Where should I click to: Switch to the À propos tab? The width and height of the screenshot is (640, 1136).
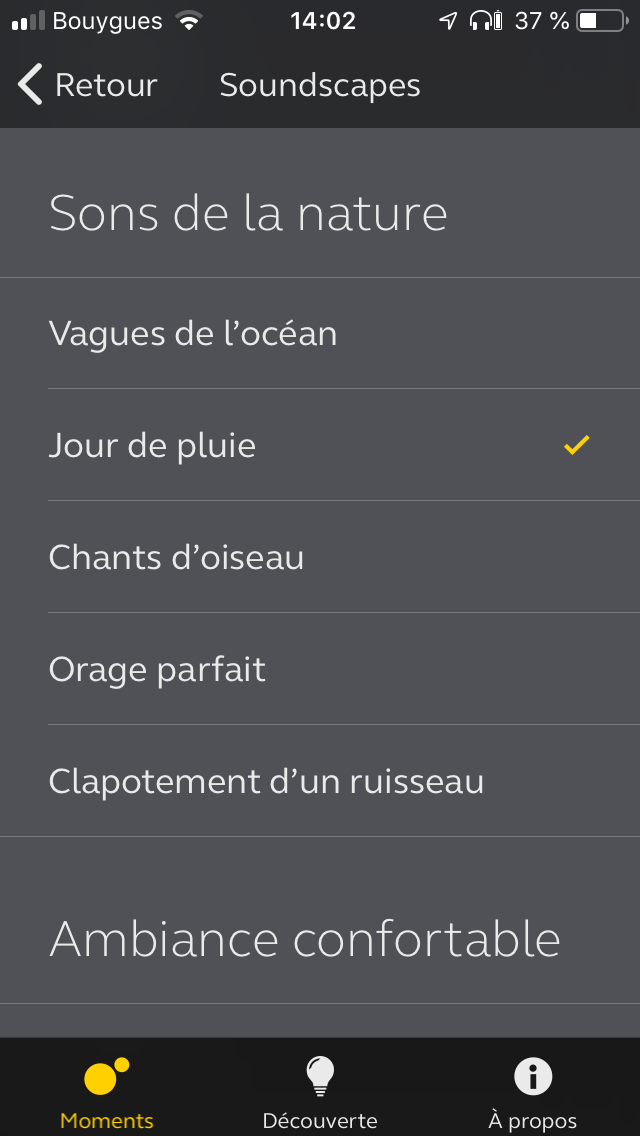coord(533,1090)
